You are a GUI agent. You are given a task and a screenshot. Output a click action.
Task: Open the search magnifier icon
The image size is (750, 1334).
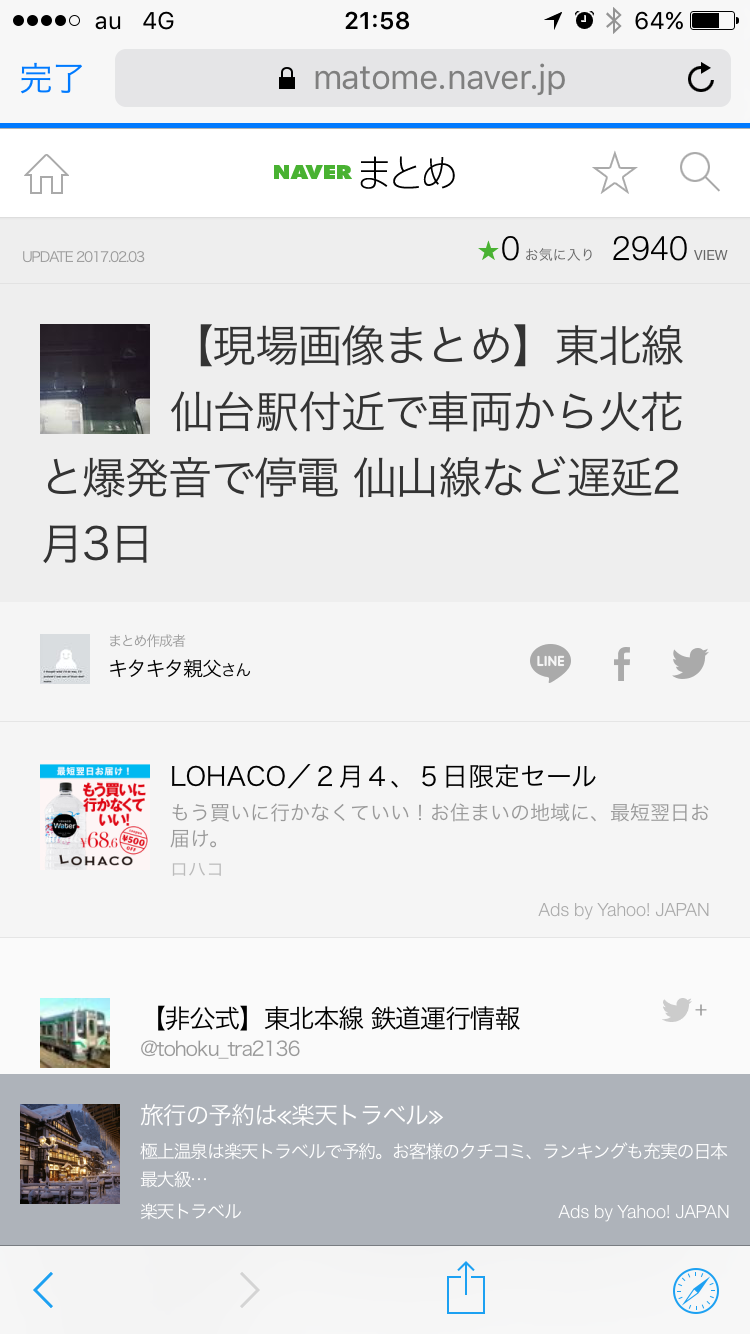click(x=699, y=173)
